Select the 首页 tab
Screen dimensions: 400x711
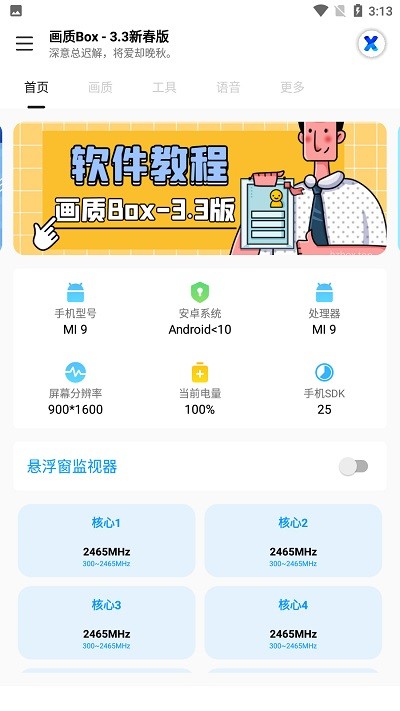[36, 87]
